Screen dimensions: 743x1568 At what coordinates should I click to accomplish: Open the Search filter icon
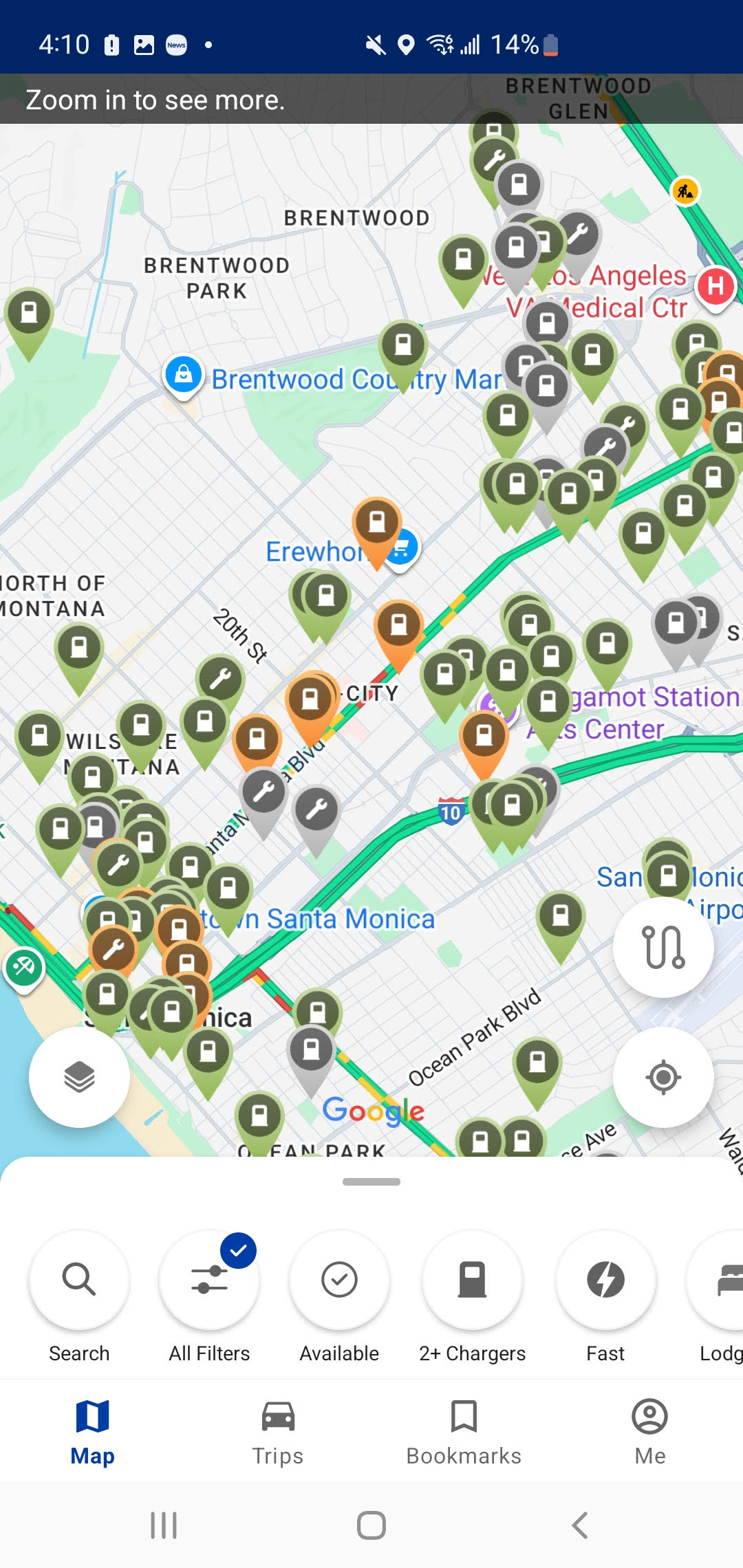click(79, 1281)
